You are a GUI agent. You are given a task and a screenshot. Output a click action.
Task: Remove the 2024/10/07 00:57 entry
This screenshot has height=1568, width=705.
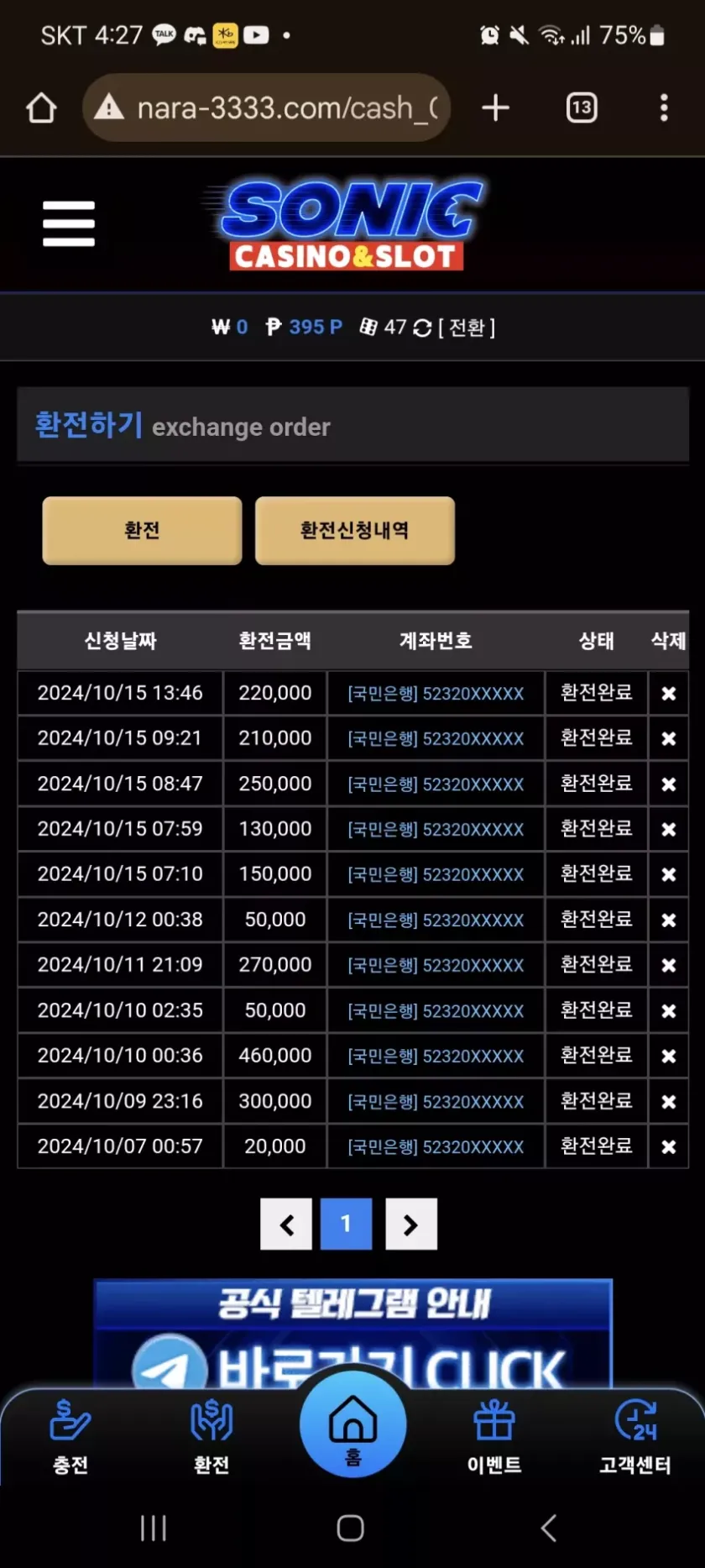pos(668,1147)
